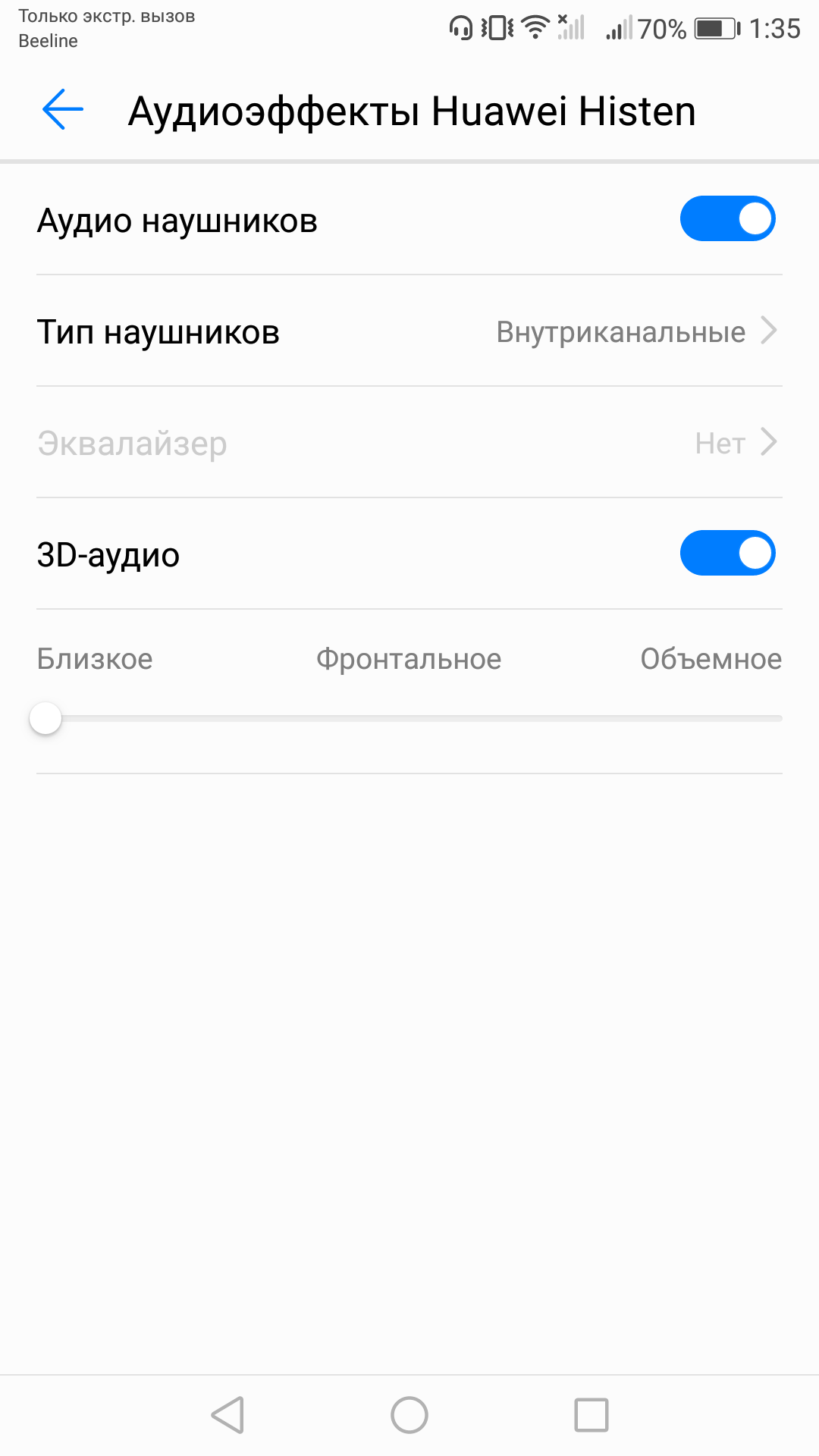Tap the 3D audio mode slider handle
819x1456 pixels.
(x=45, y=718)
